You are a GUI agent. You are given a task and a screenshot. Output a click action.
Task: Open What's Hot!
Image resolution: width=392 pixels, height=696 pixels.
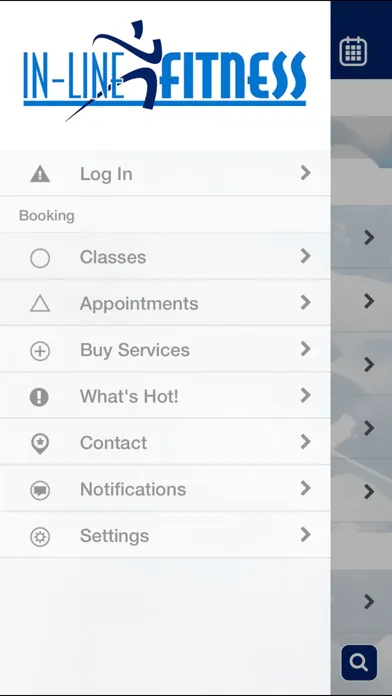click(165, 396)
